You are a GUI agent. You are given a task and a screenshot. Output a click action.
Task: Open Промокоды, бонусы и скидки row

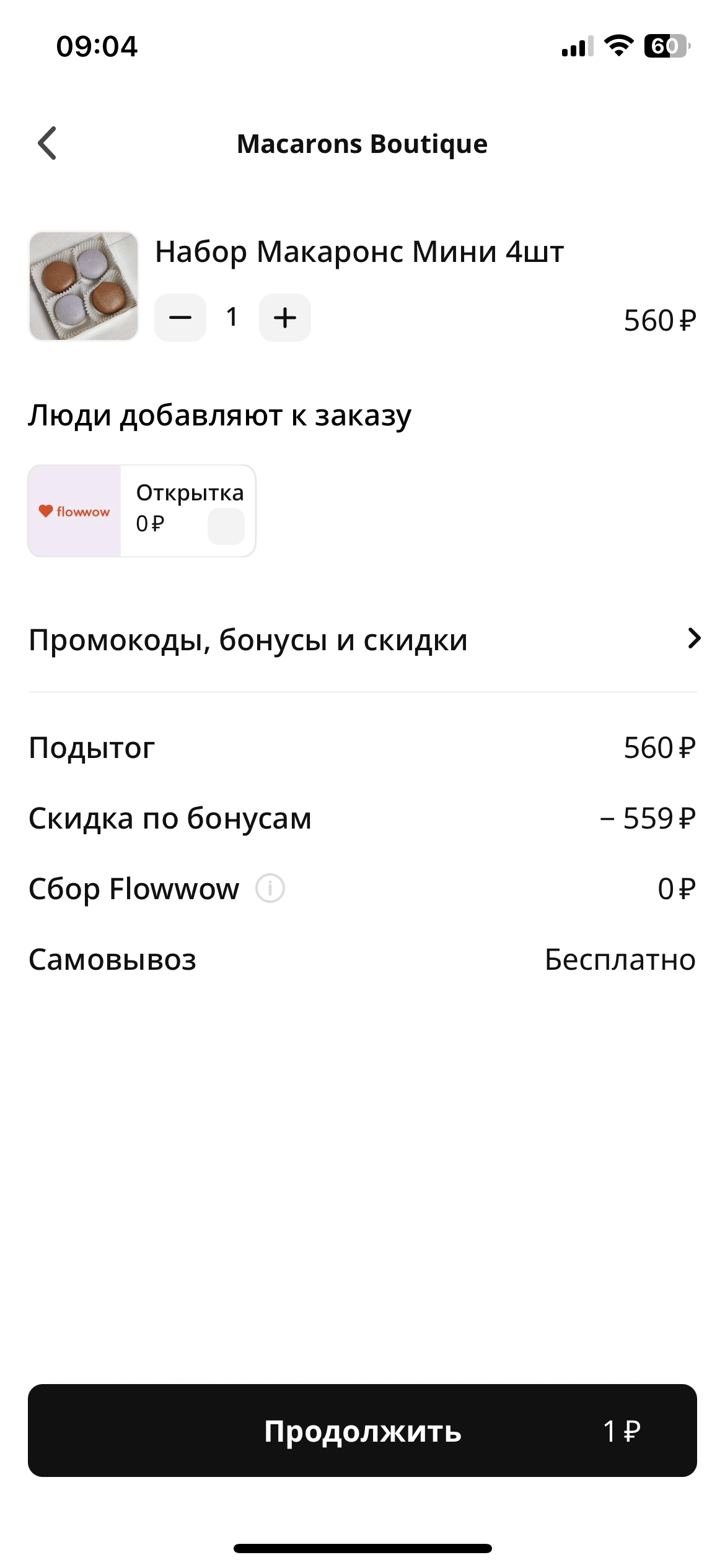(x=362, y=639)
